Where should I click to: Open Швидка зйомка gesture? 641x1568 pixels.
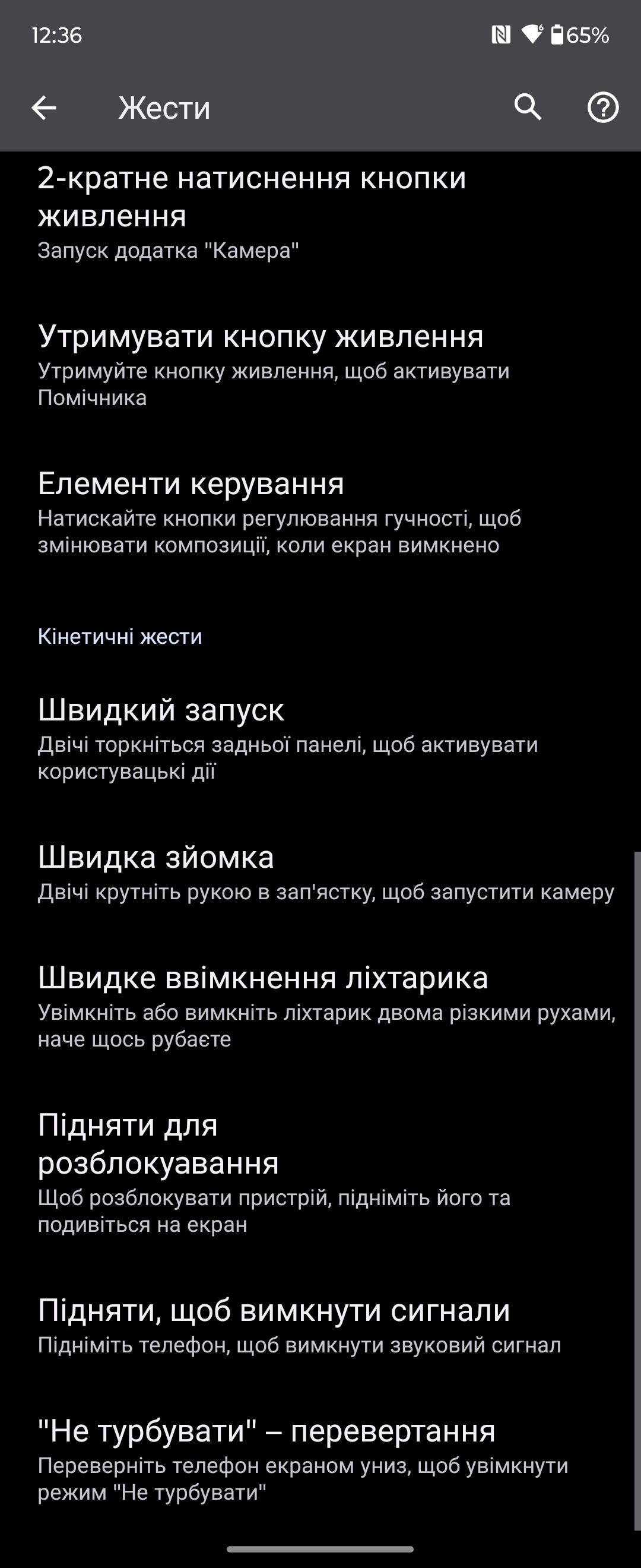(156, 872)
